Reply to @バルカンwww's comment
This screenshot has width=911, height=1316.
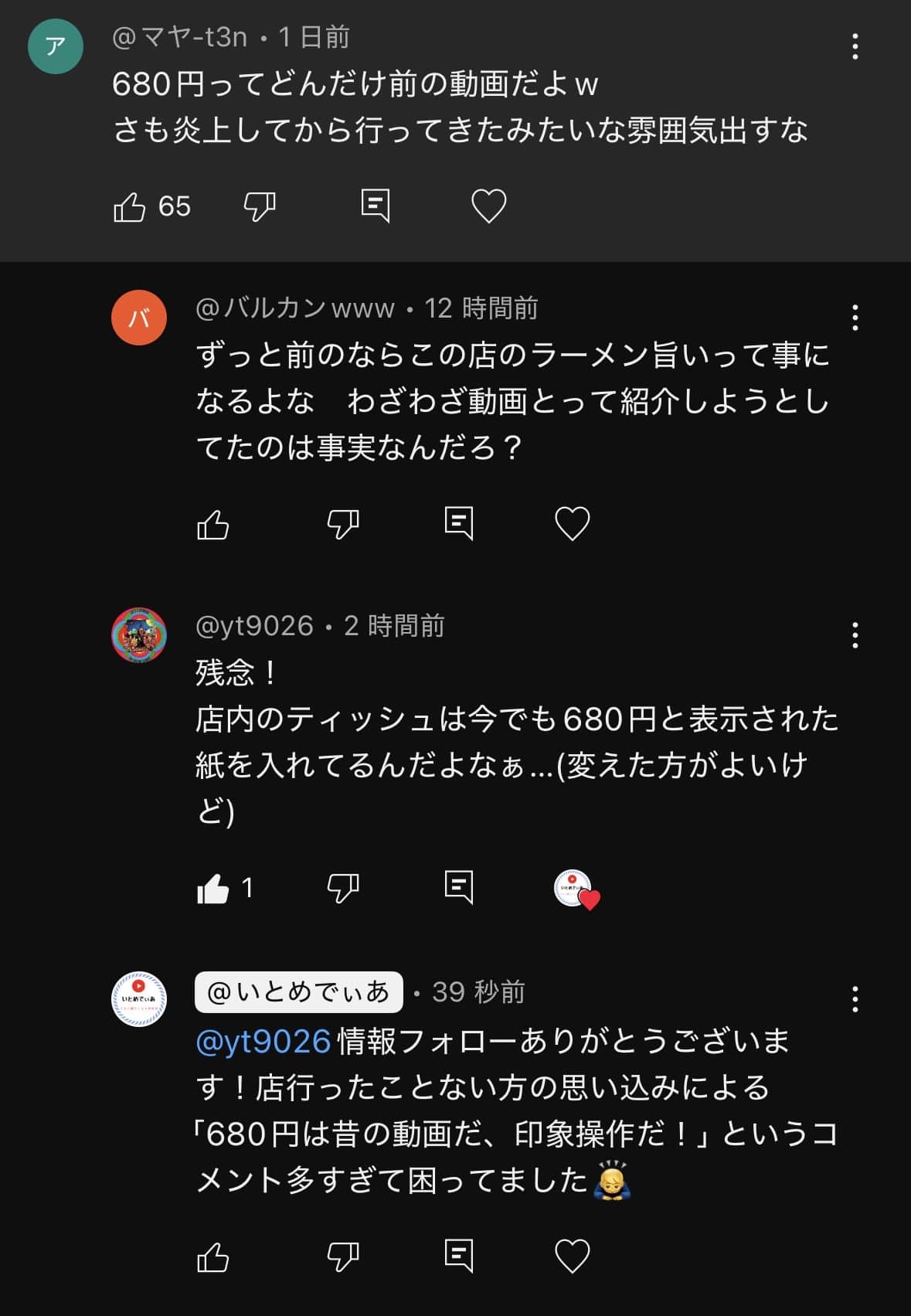459,525
